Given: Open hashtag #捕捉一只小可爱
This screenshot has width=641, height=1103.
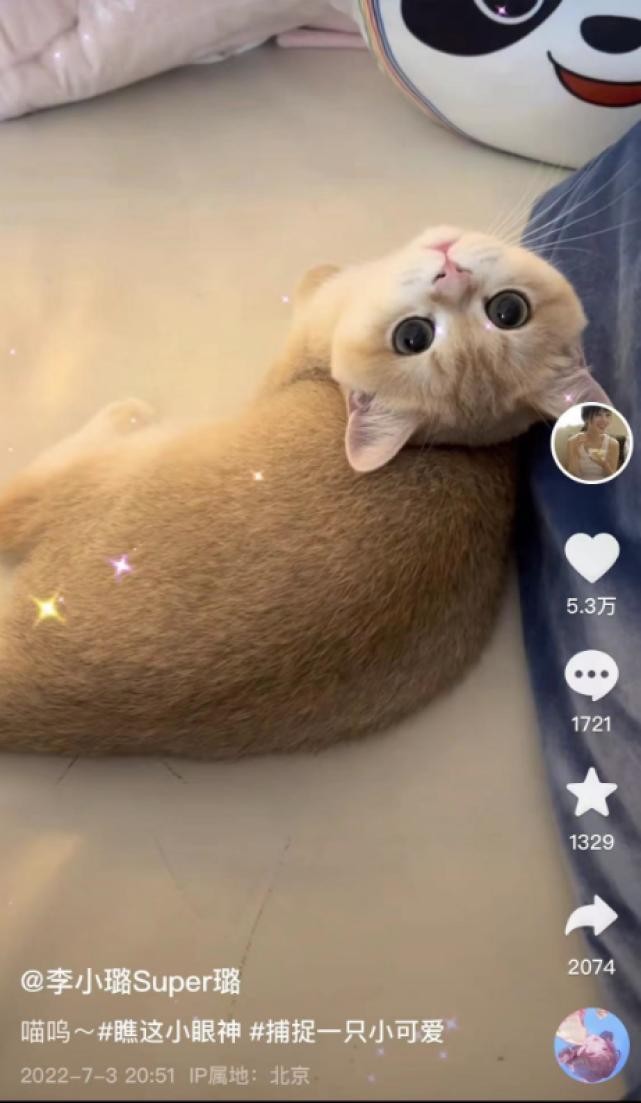Looking at the screenshot, I should coord(347,1031).
